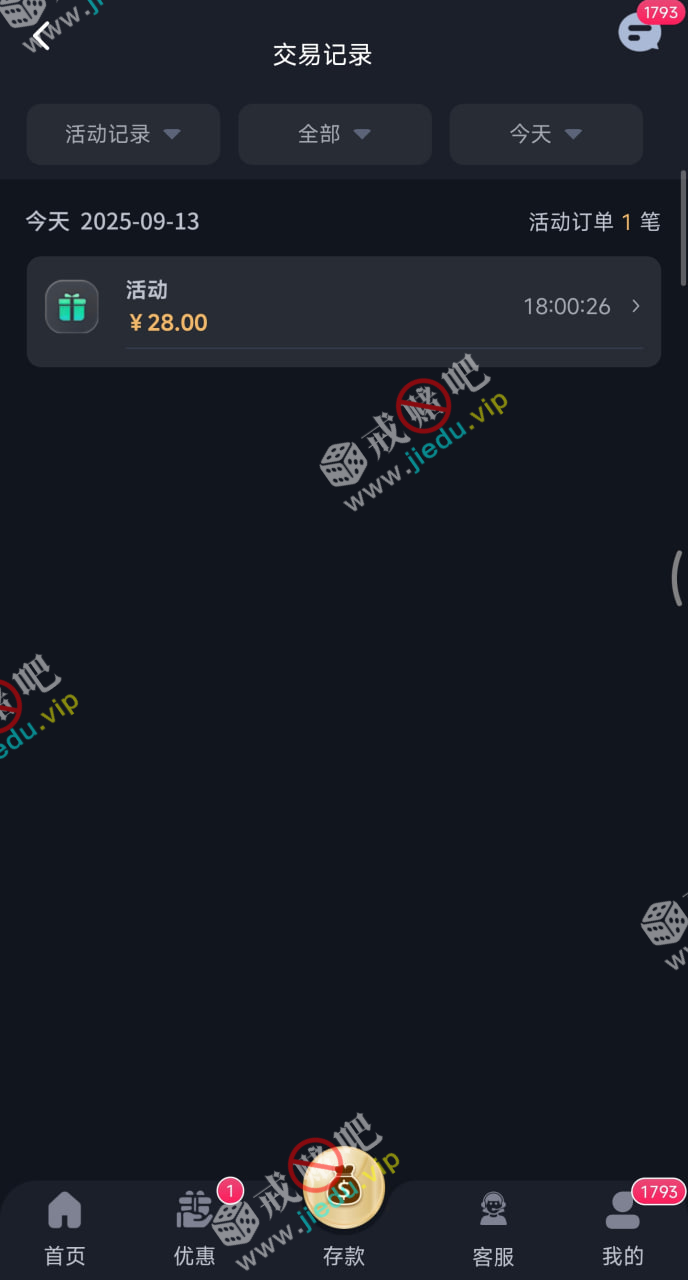Change the 今天 date filter
The width and height of the screenshot is (688, 1280).
point(545,134)
